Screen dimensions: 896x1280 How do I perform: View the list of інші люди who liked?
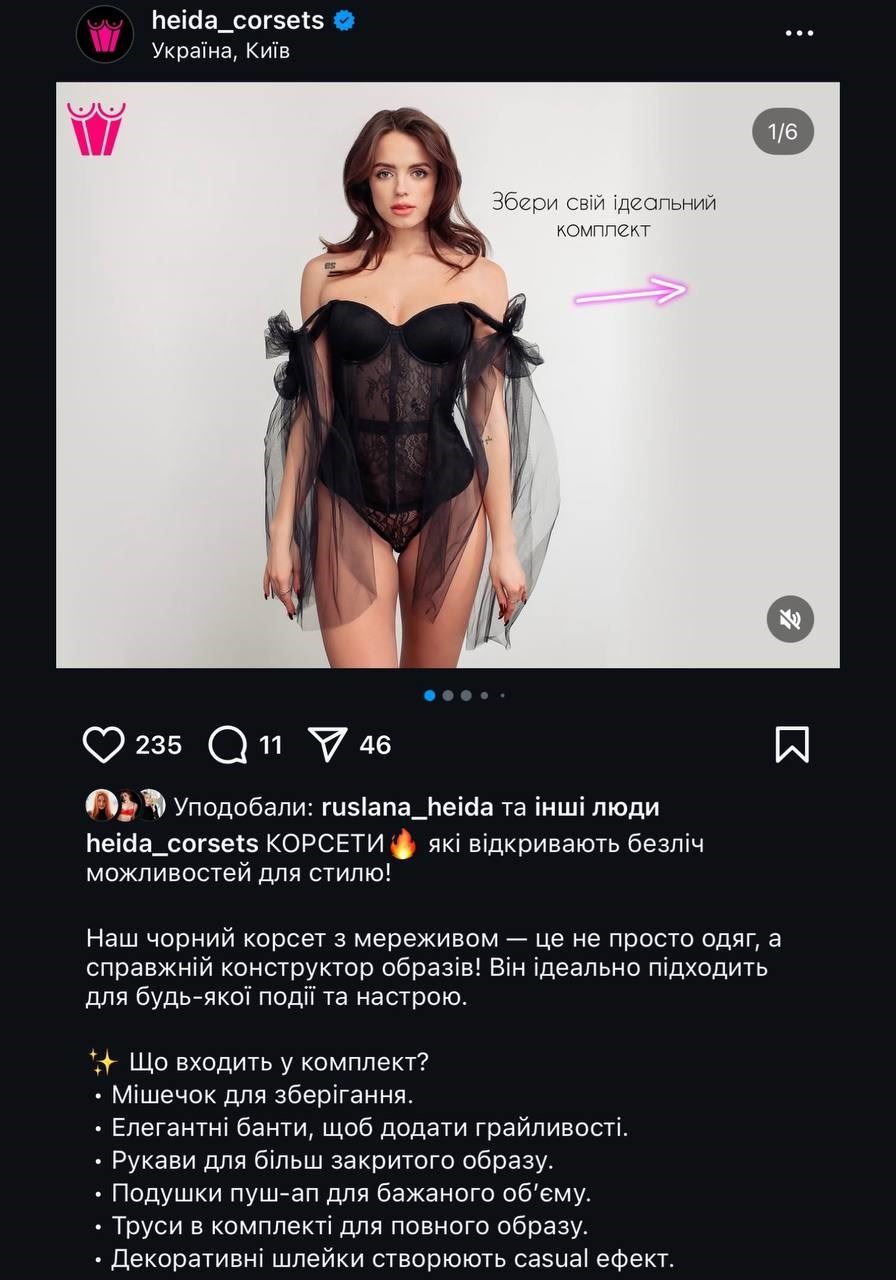596,807
